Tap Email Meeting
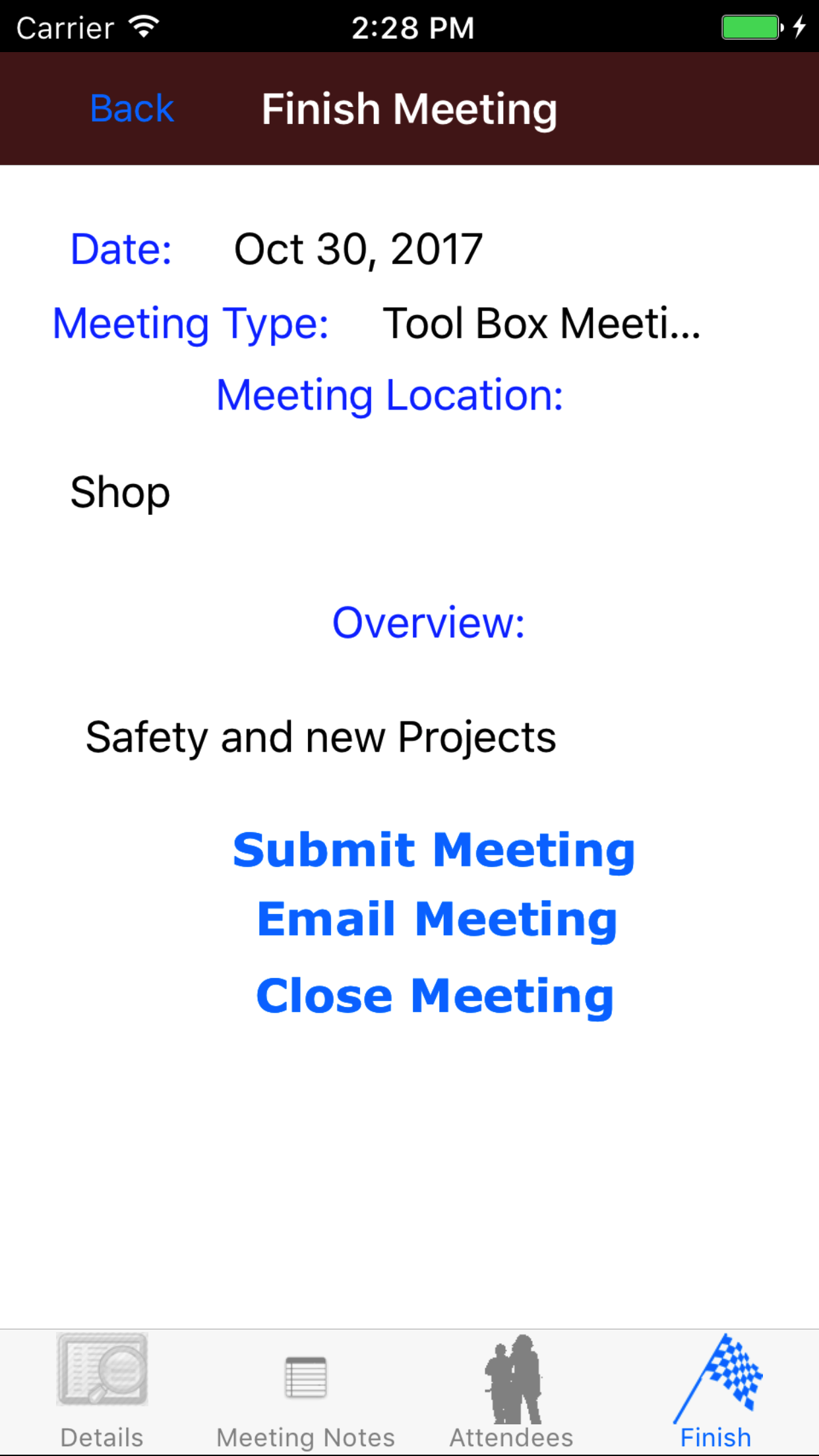819x1456 pixels. [x=437, y=920]
